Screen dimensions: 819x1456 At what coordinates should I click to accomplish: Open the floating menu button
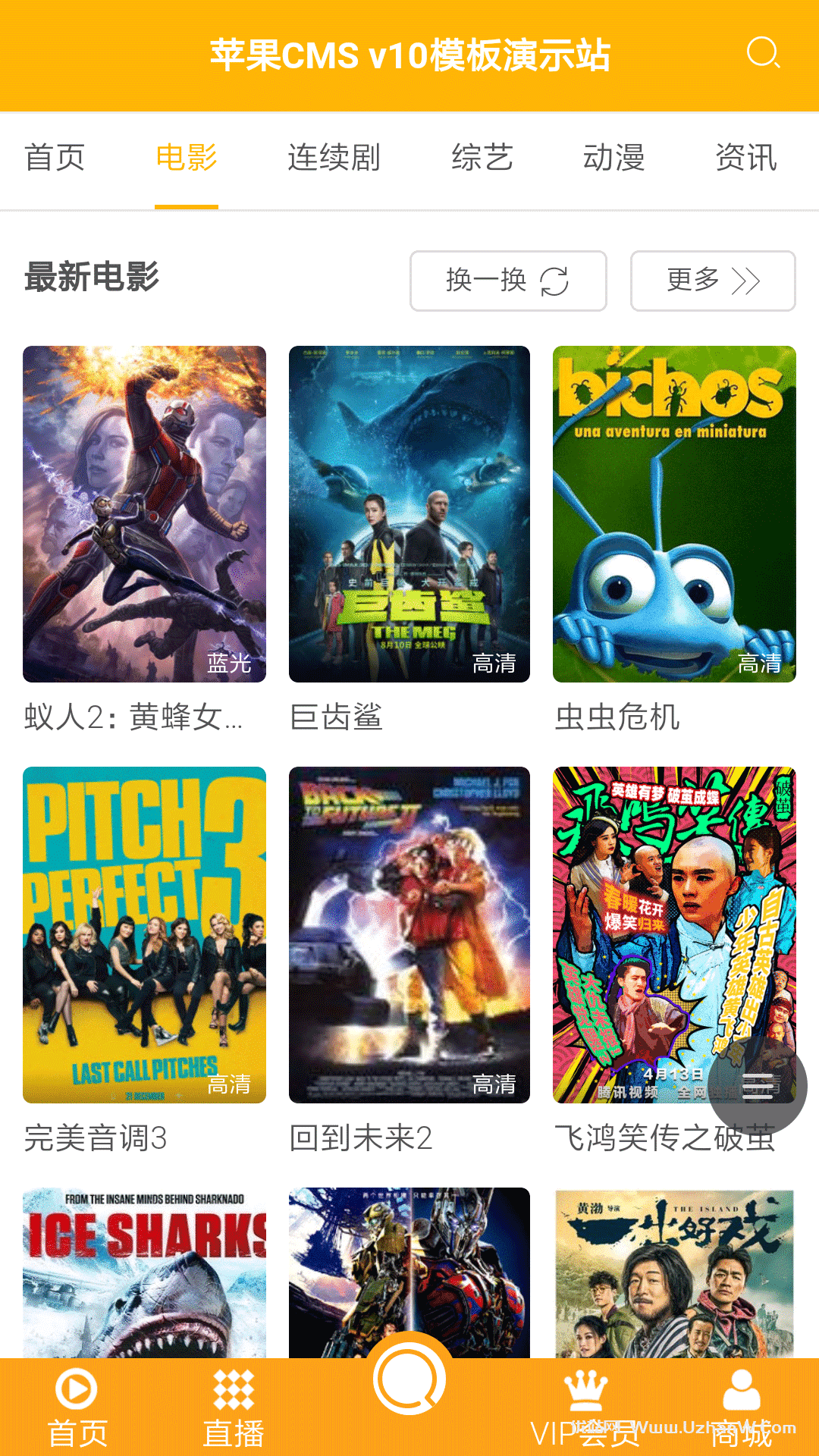[758, 1086]
